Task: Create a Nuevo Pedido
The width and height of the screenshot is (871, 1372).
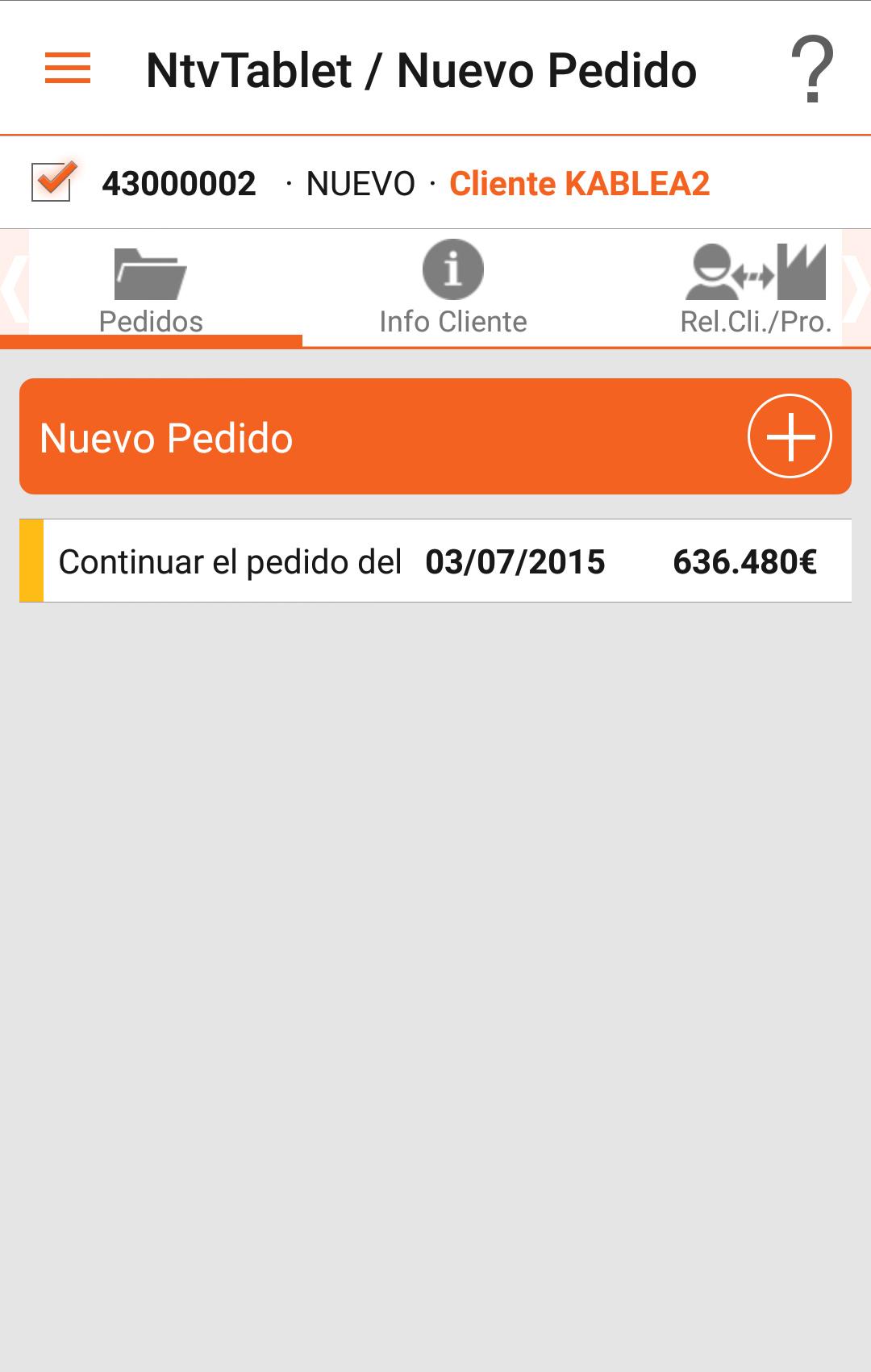Action: 435,436
